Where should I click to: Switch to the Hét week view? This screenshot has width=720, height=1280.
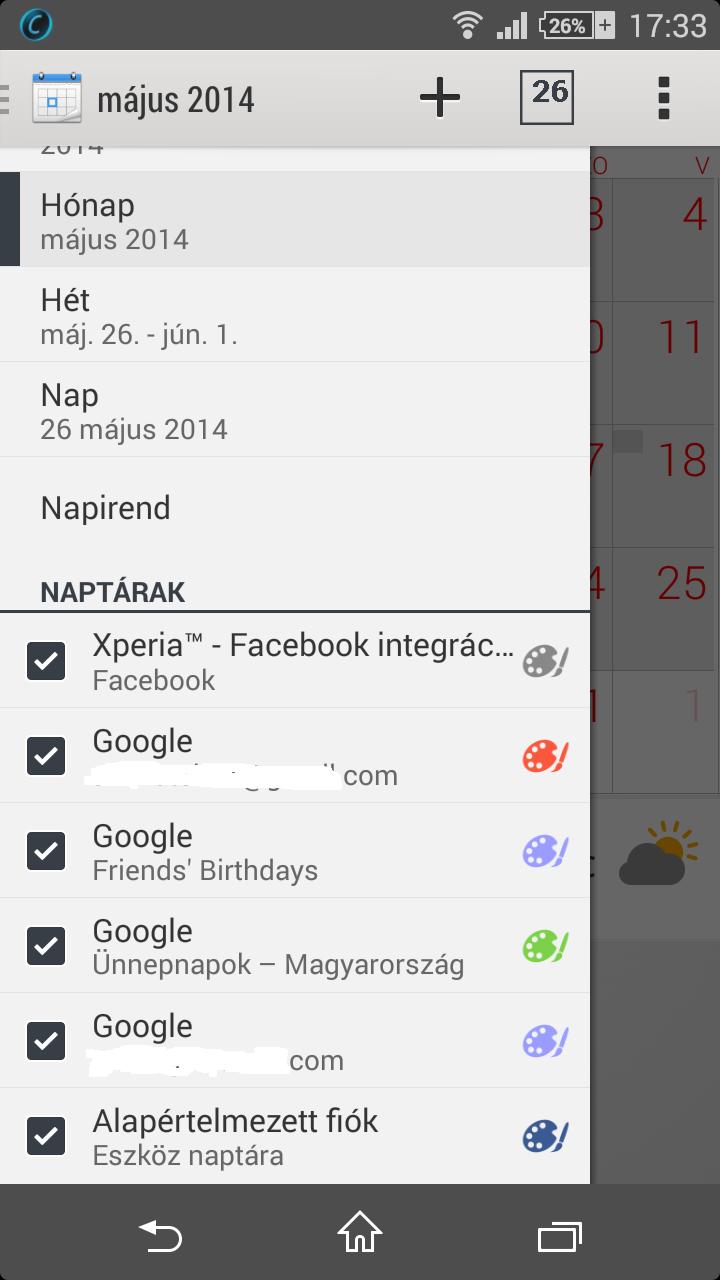[x=295, y=314]
